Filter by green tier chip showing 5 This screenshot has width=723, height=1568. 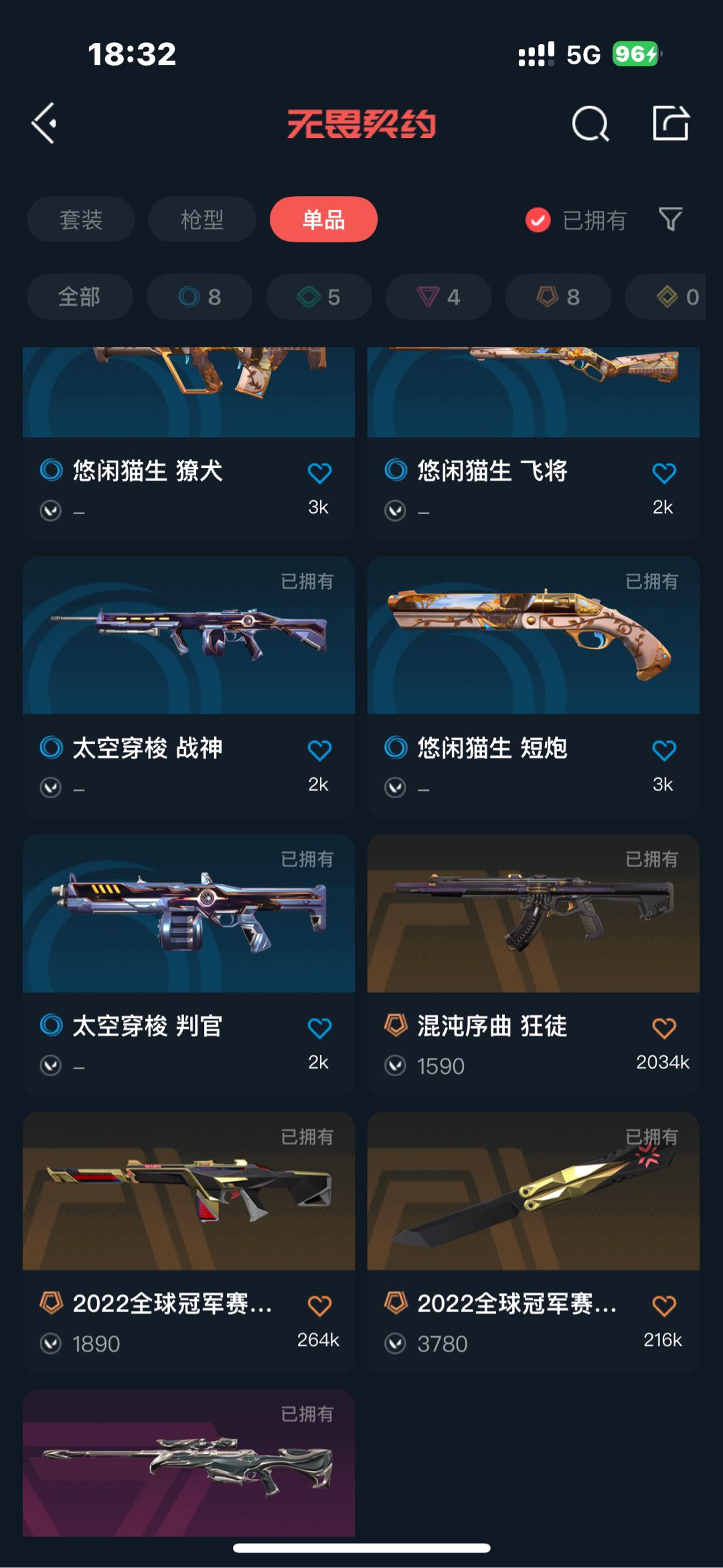[319, 297]
